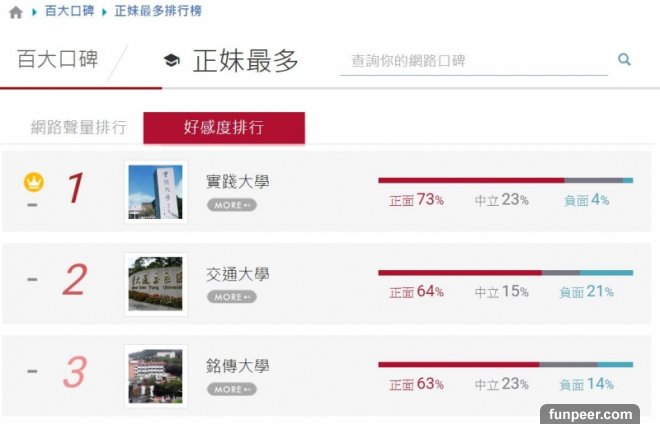
Task: View the 實踐大學 campus photo
Action: point(156,192)
